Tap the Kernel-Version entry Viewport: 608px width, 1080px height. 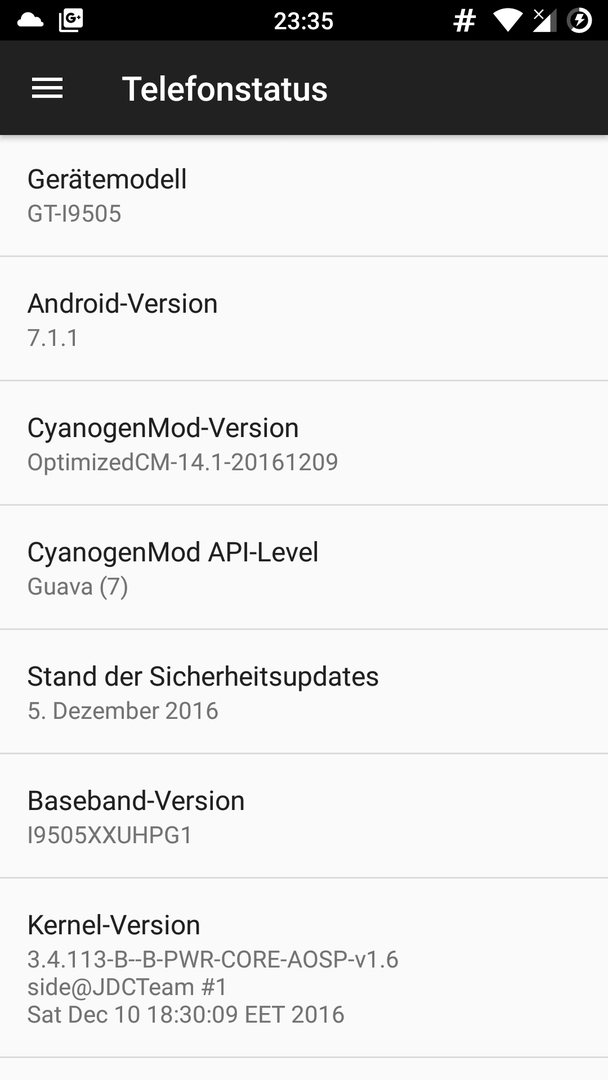point(304,968)
